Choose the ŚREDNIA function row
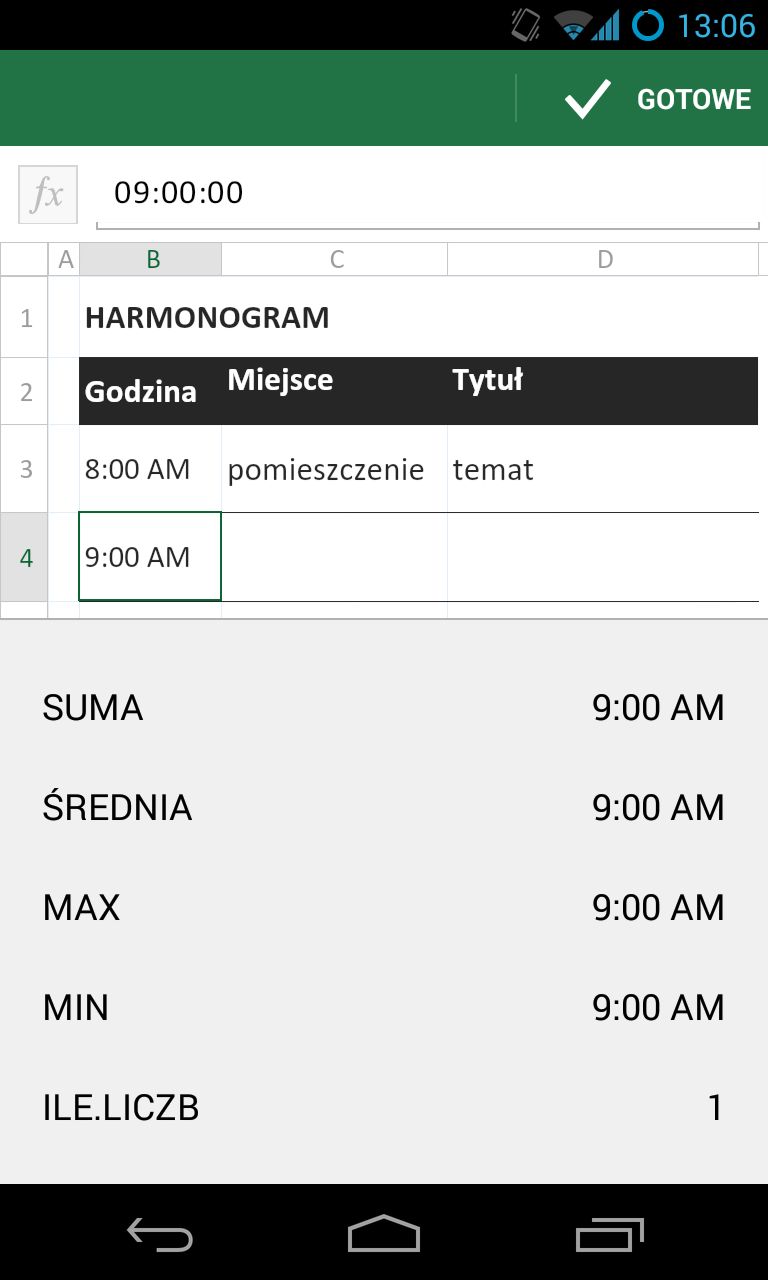This screenshot has width=768, height=1280. pos(384,807)
